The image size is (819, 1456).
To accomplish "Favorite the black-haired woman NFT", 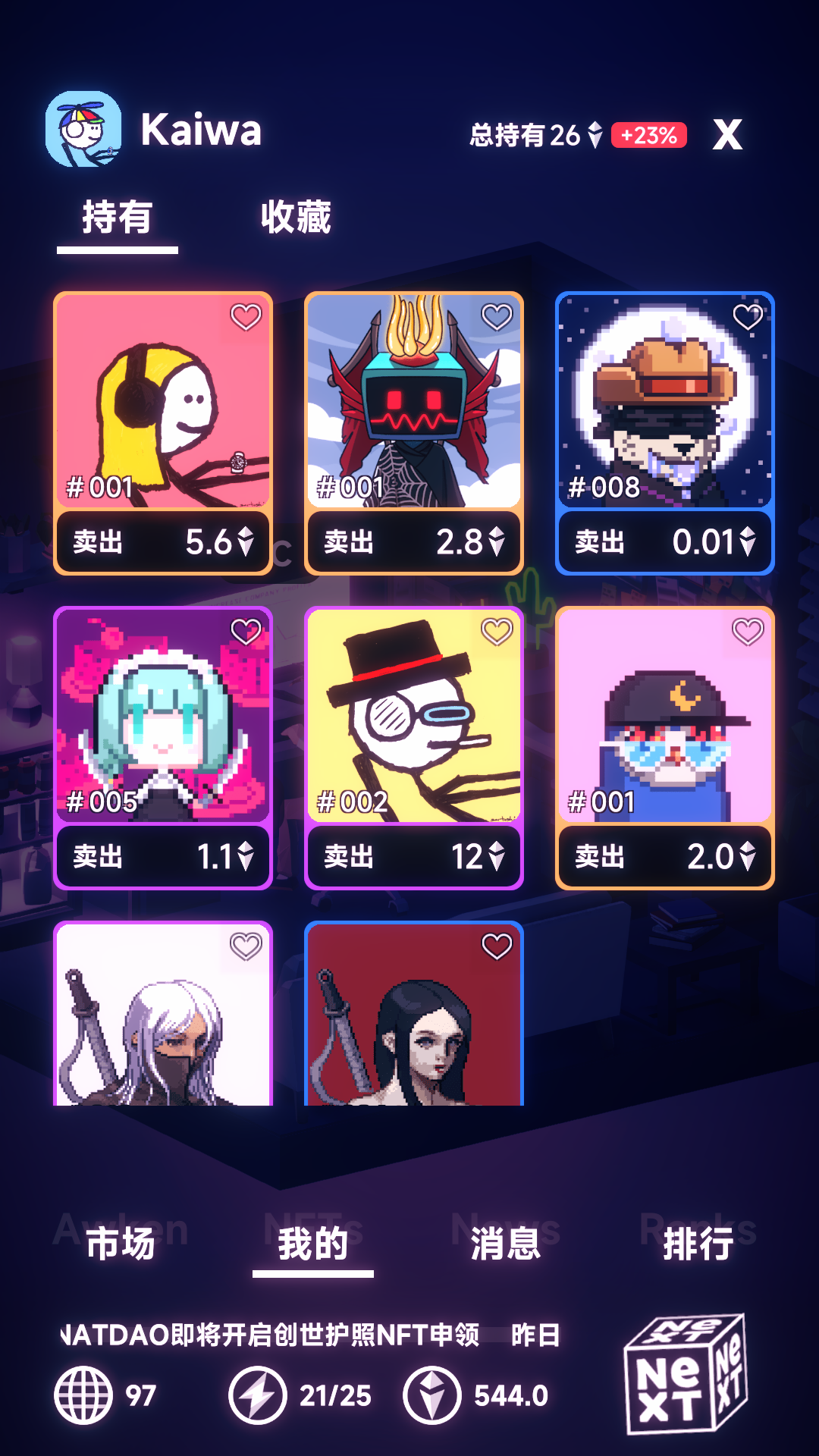I will click(497, 946).
